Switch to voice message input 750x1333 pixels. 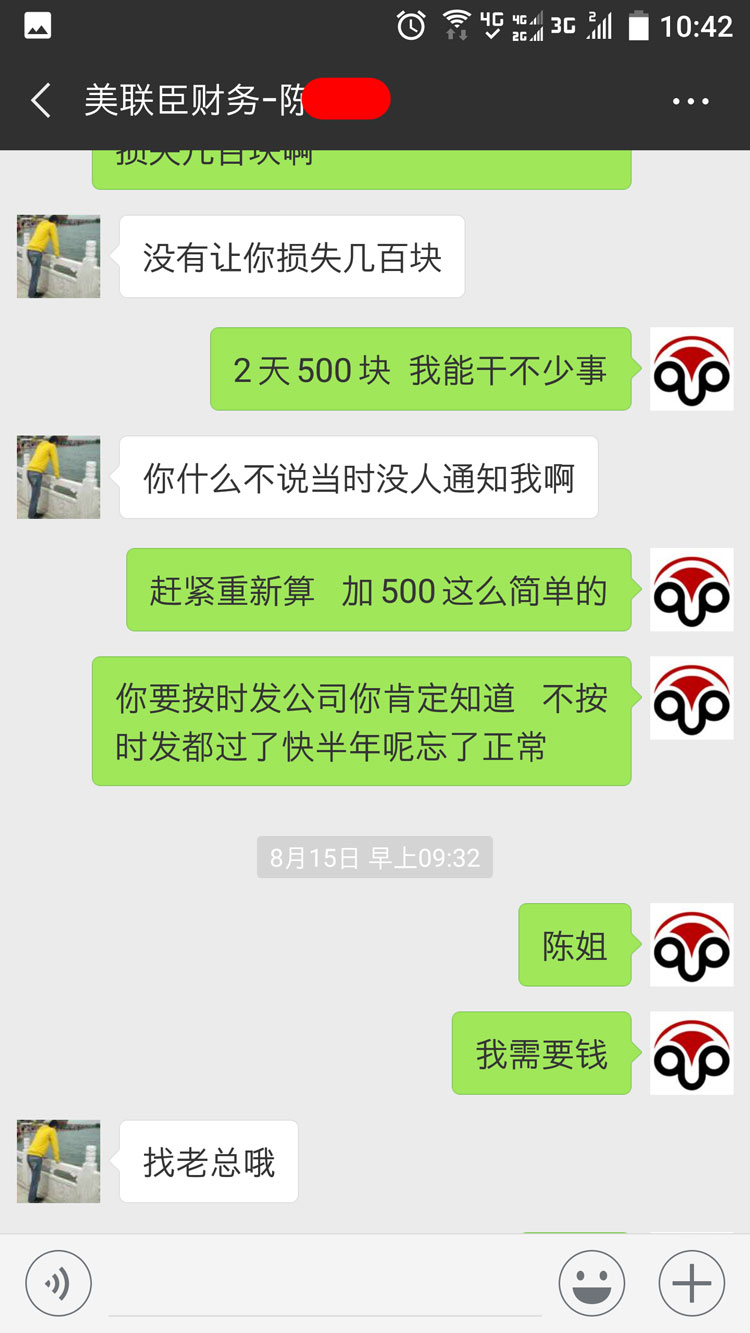coord(58,1283)
